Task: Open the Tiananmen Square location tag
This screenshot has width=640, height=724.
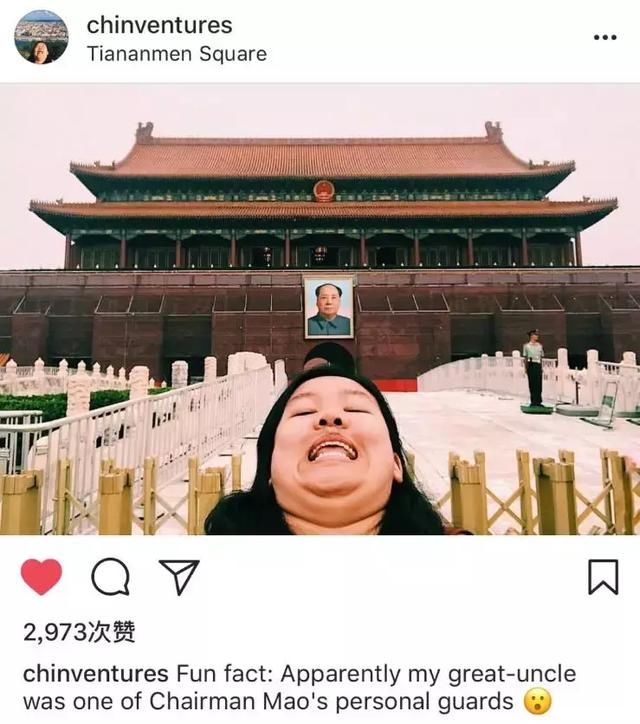Action: 177,54
